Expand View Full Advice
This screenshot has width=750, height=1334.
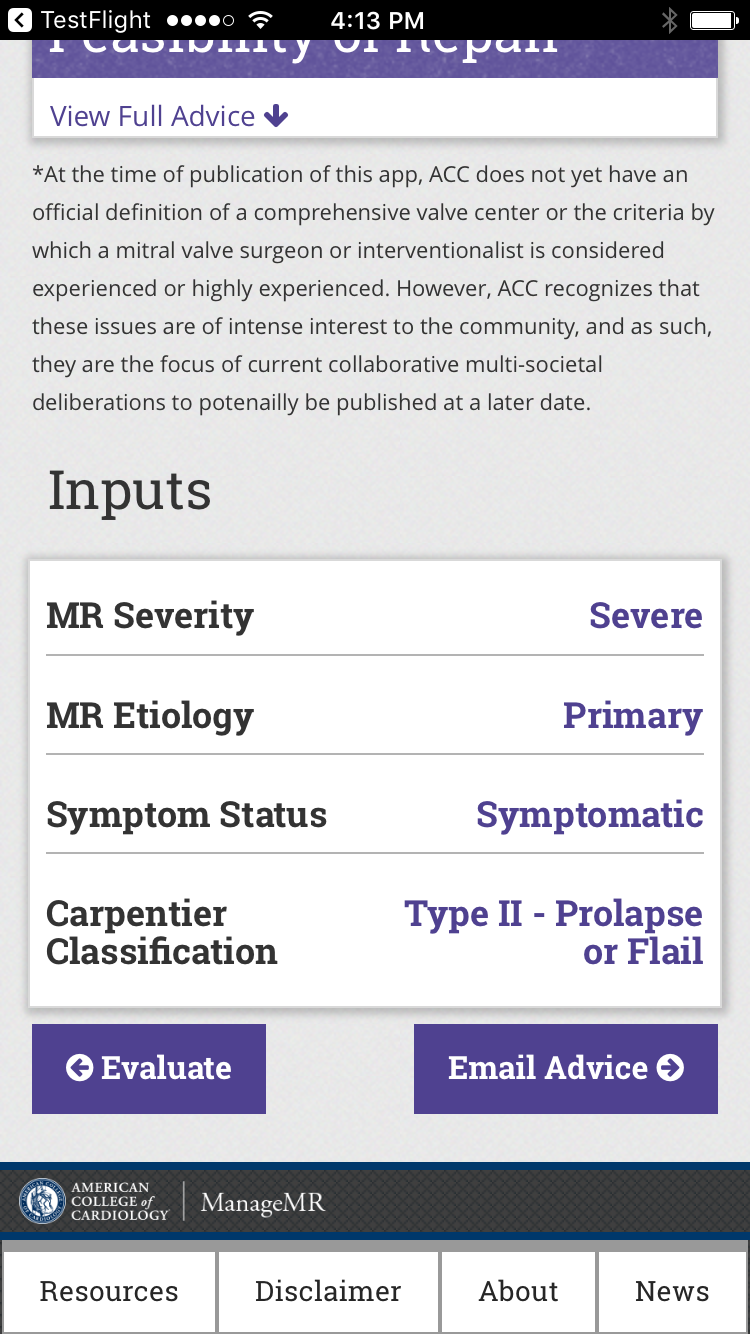coord(169,116)
